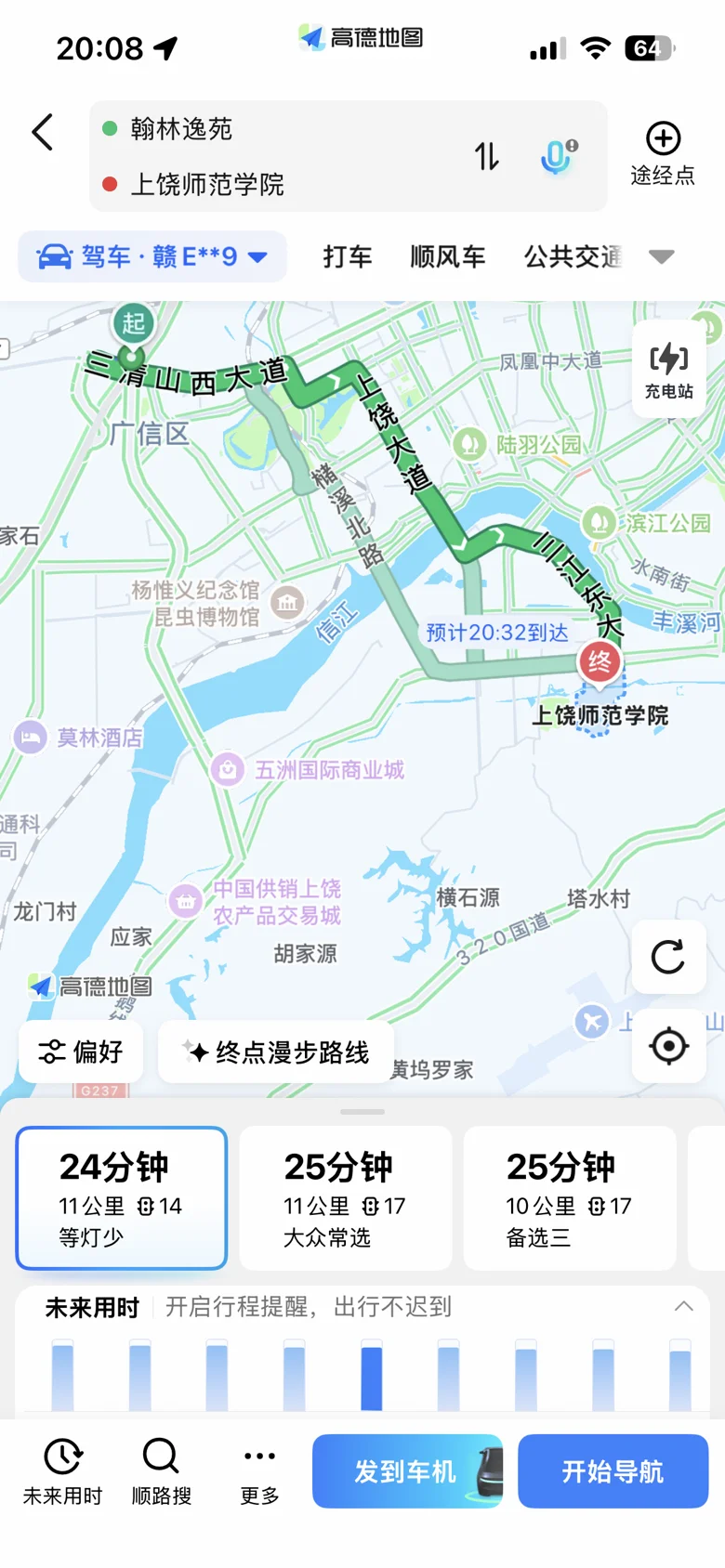Add a waypoint with 途经点
The height and width of the screenshot is (1568, 725).
(x=663, y=154)
